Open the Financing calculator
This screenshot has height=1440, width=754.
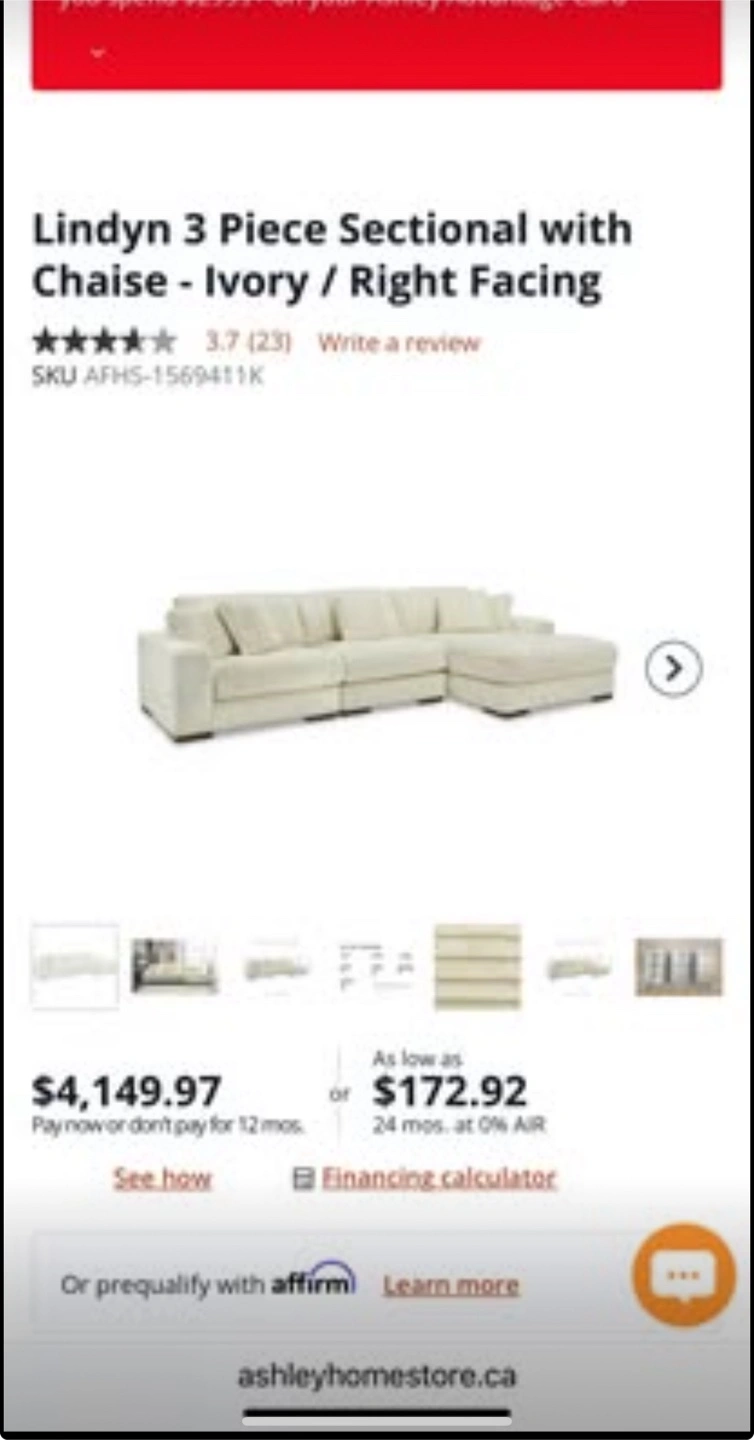coord(439,1178)
